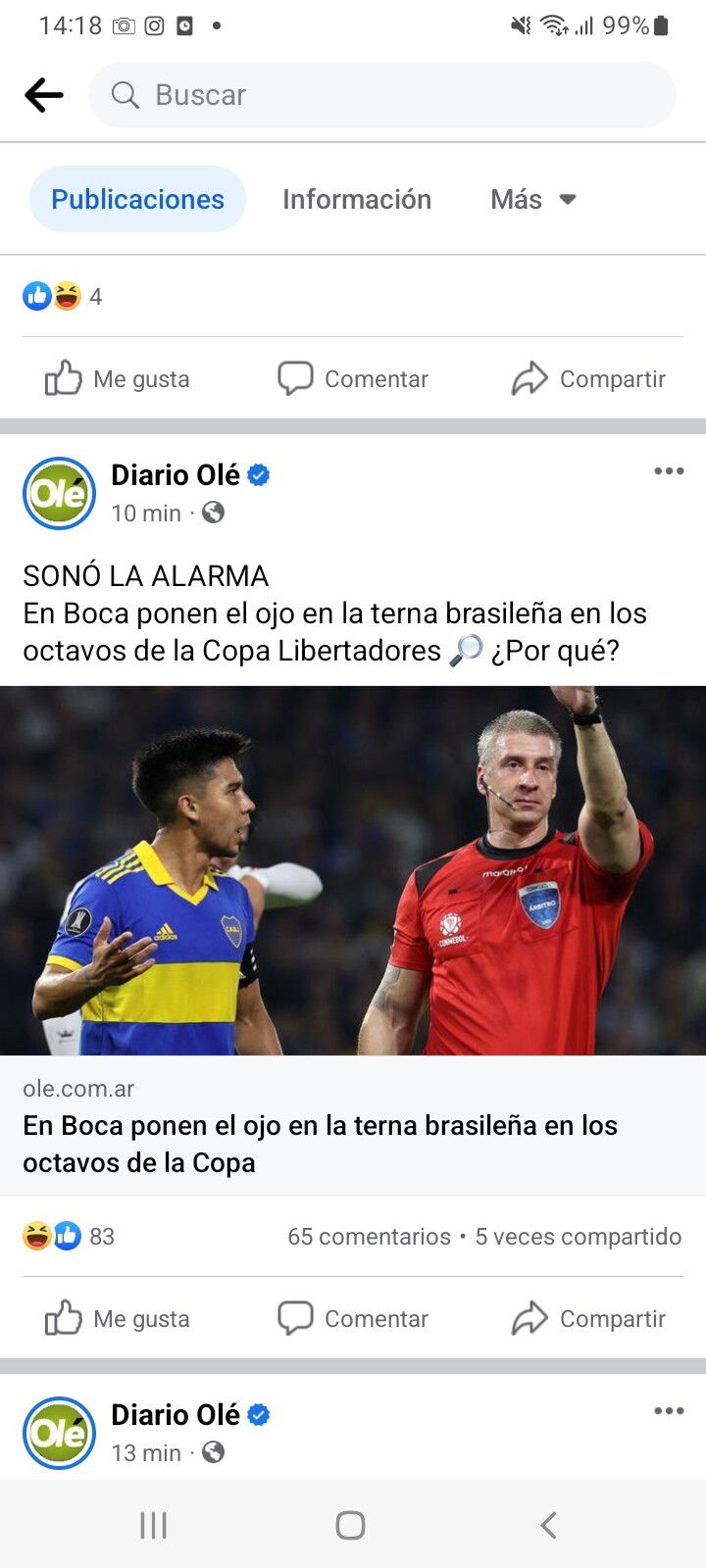Select the Publicaciones tab
Image resolution: width=706 pixels, height=1568 pixels.
137,199
